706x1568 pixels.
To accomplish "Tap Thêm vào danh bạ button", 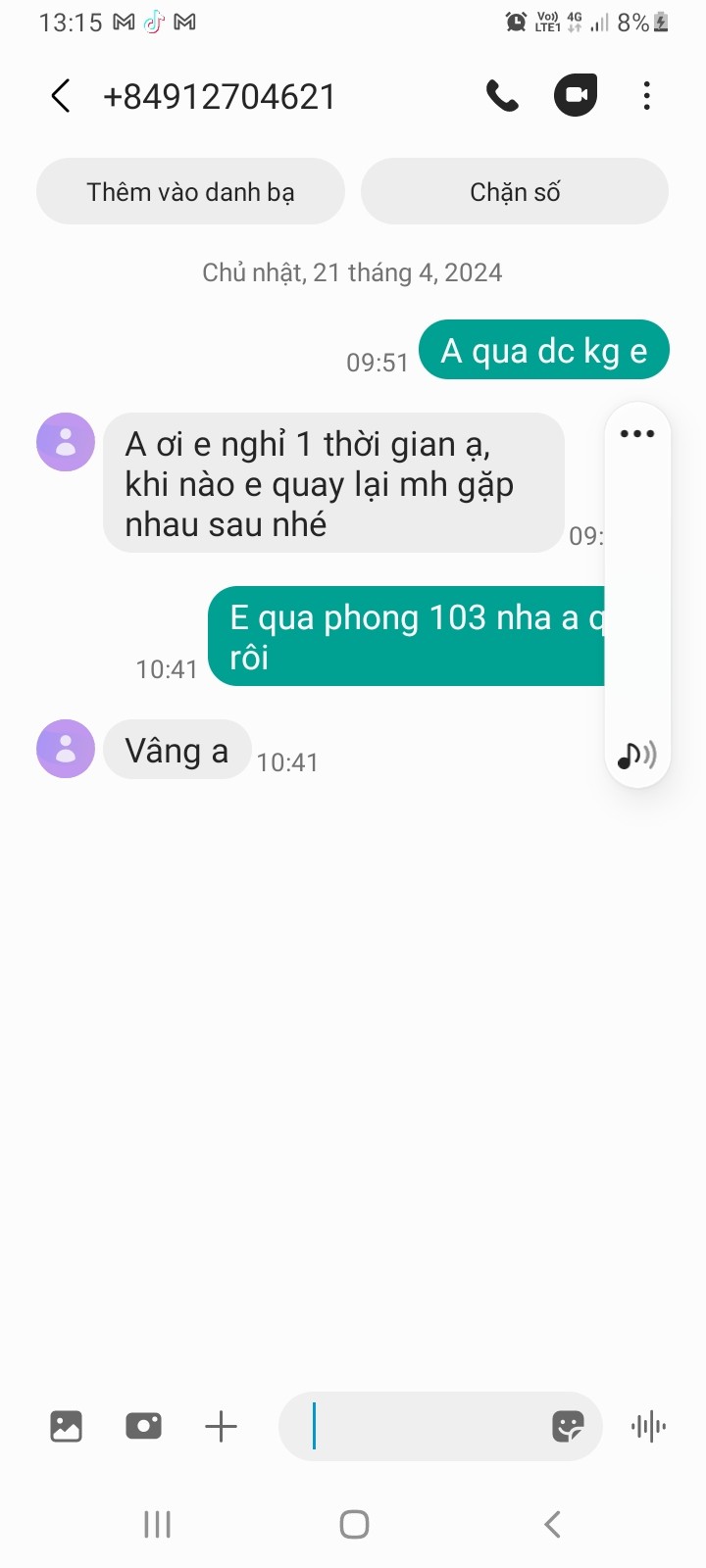I will point(190,191).
